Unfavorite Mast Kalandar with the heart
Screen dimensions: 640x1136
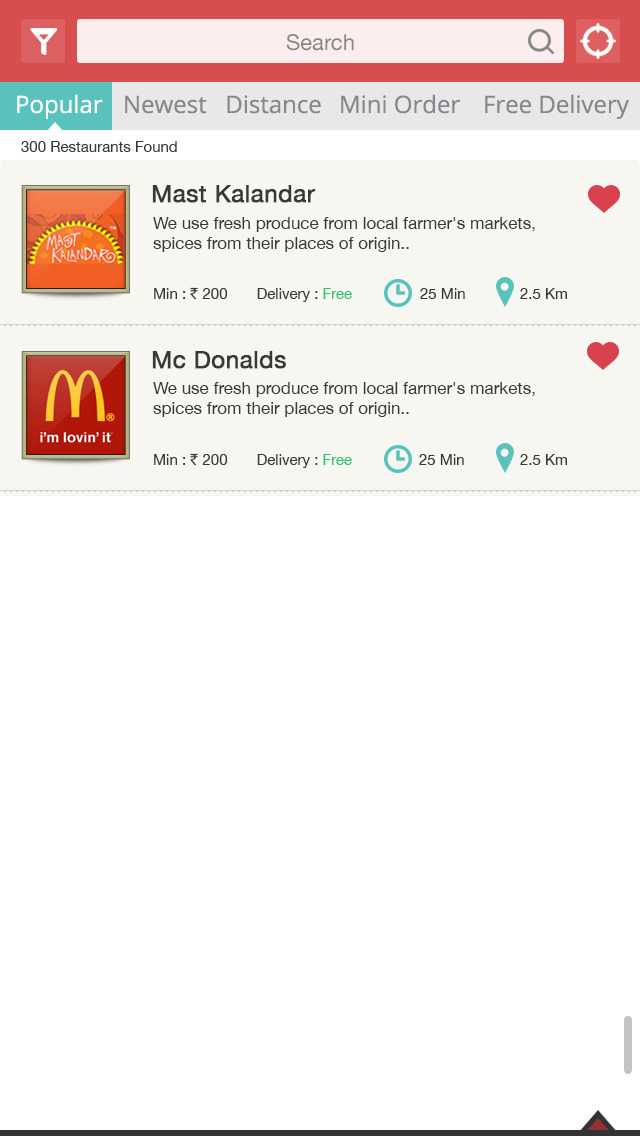tap(604, 199)
